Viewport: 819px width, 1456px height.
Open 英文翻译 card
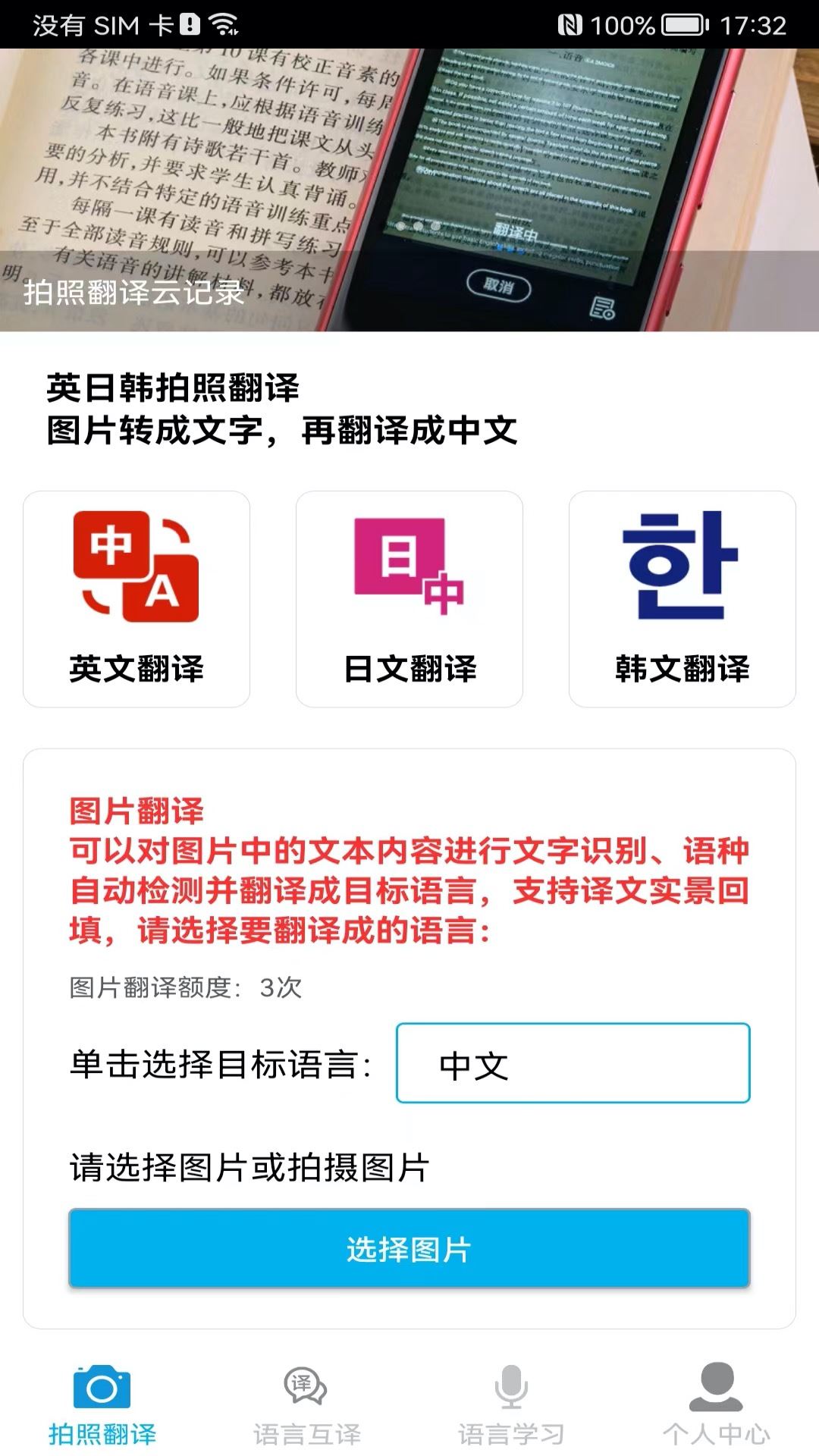tap(136, 599)
